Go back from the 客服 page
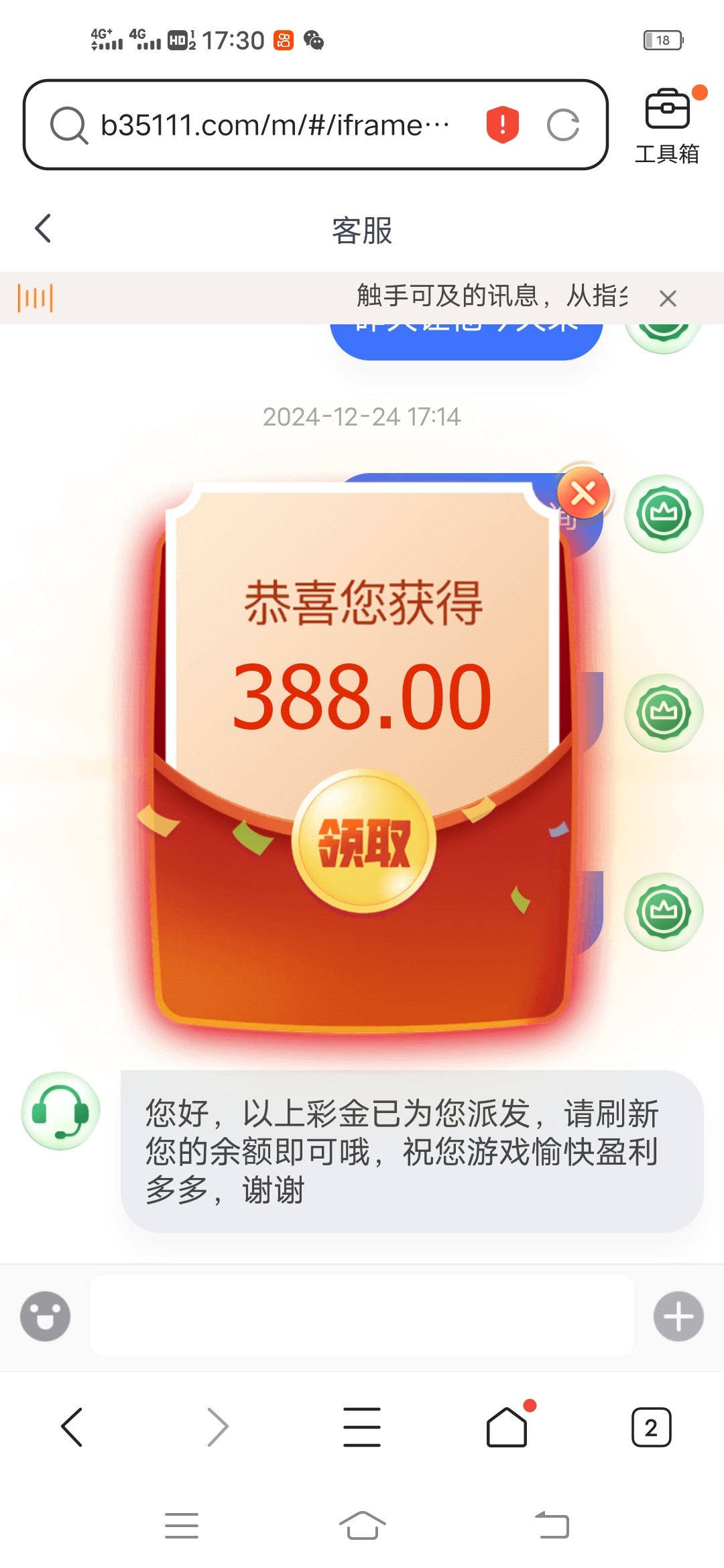 [44, 229]
